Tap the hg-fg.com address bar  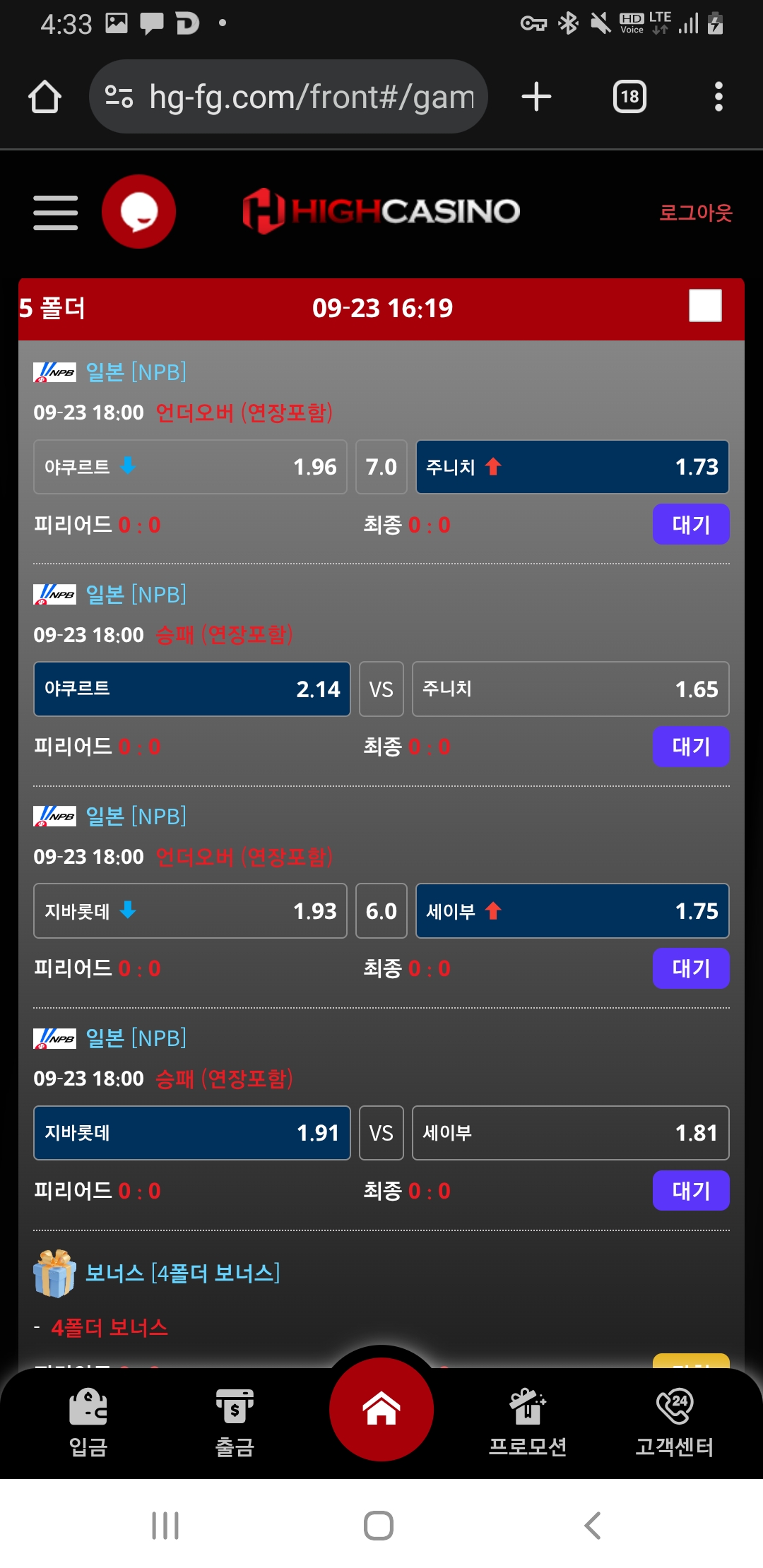[288, 97]
